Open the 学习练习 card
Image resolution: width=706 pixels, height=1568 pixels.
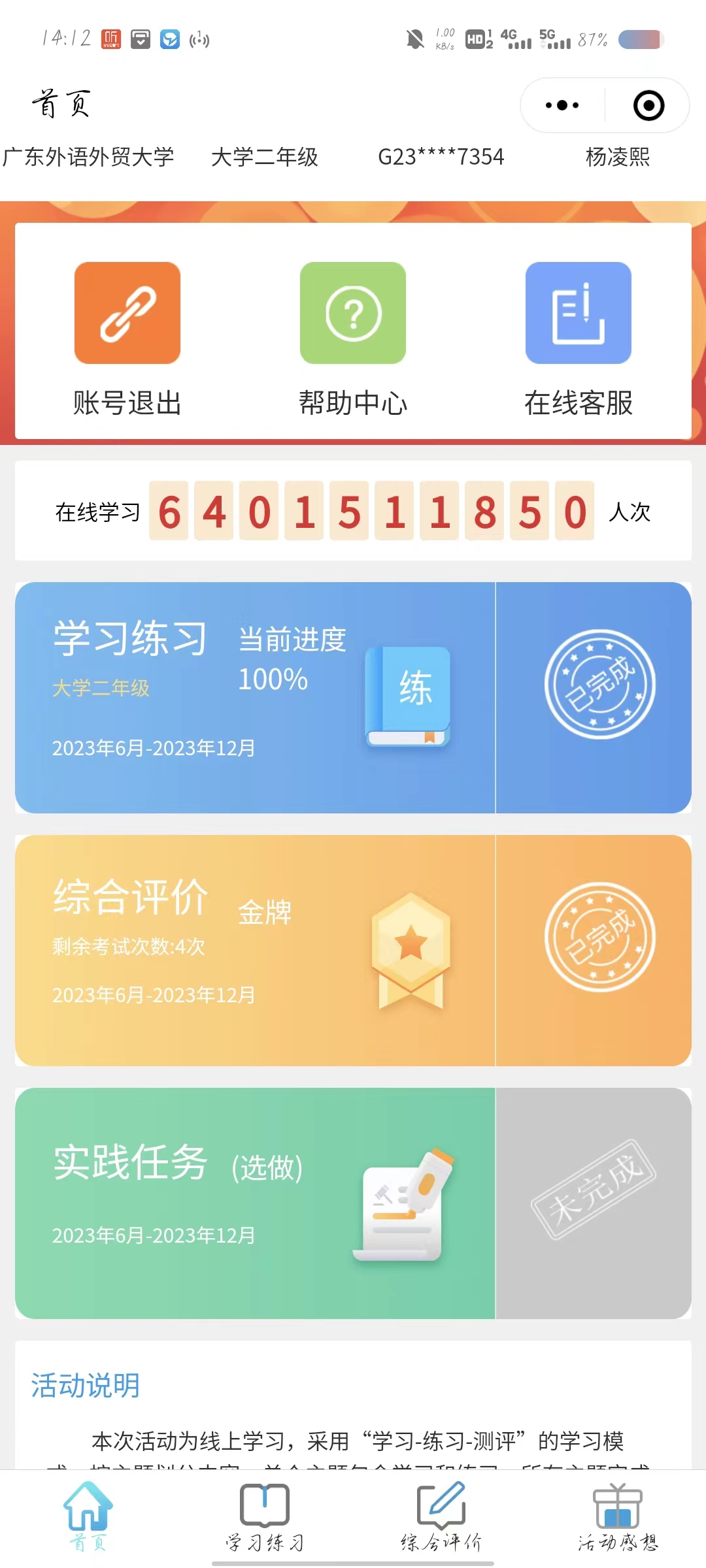point(353,698)
